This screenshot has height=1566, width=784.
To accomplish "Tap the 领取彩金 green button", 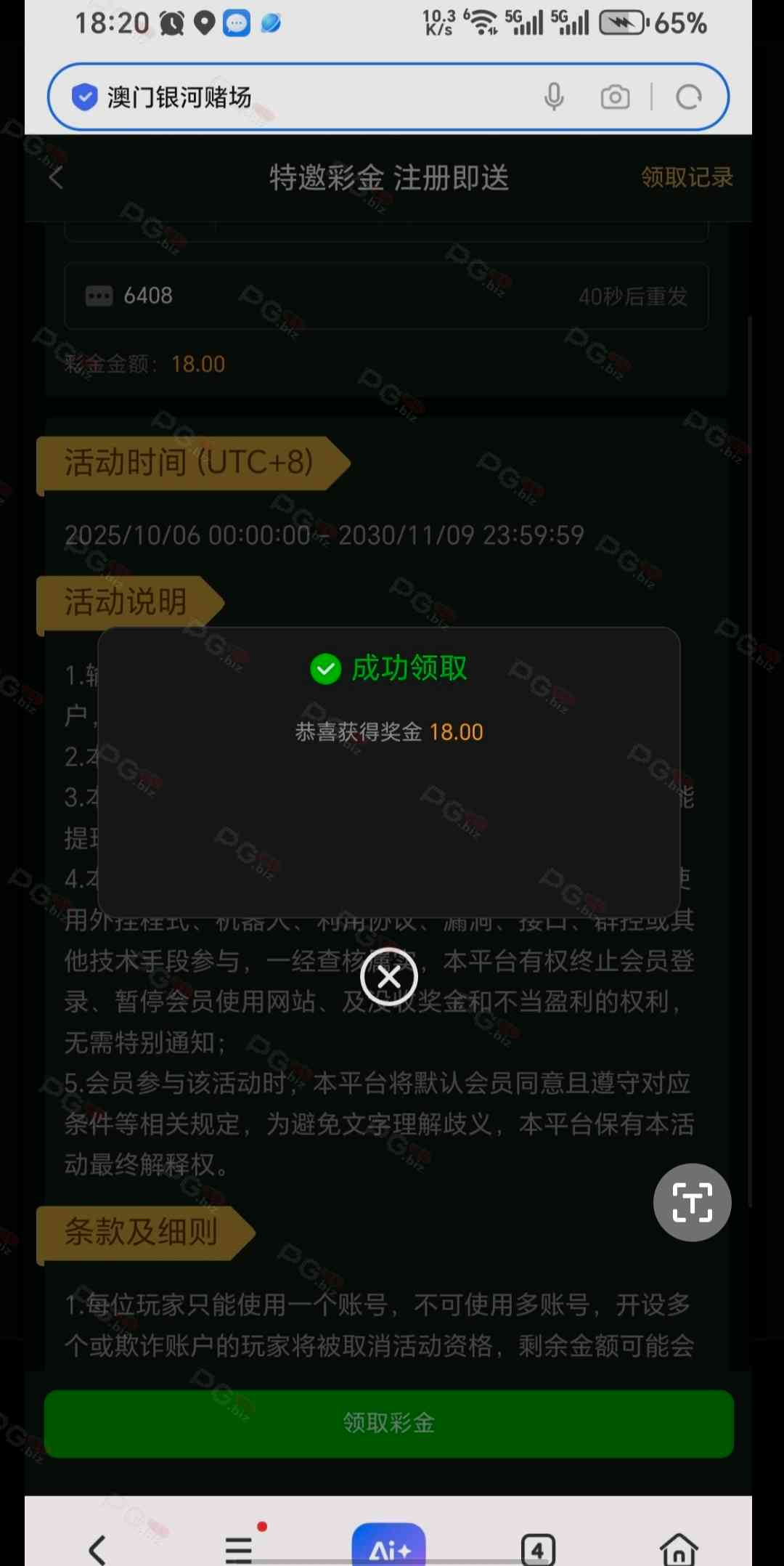I will click(389, 1422).
